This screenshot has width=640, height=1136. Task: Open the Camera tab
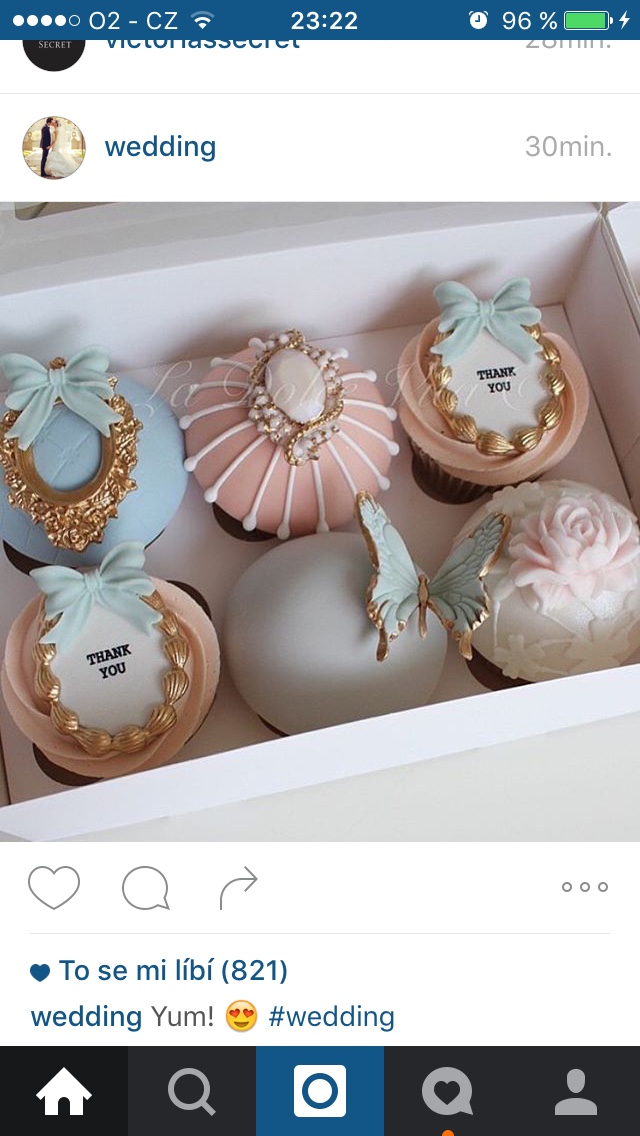[x=320, y=1091]
